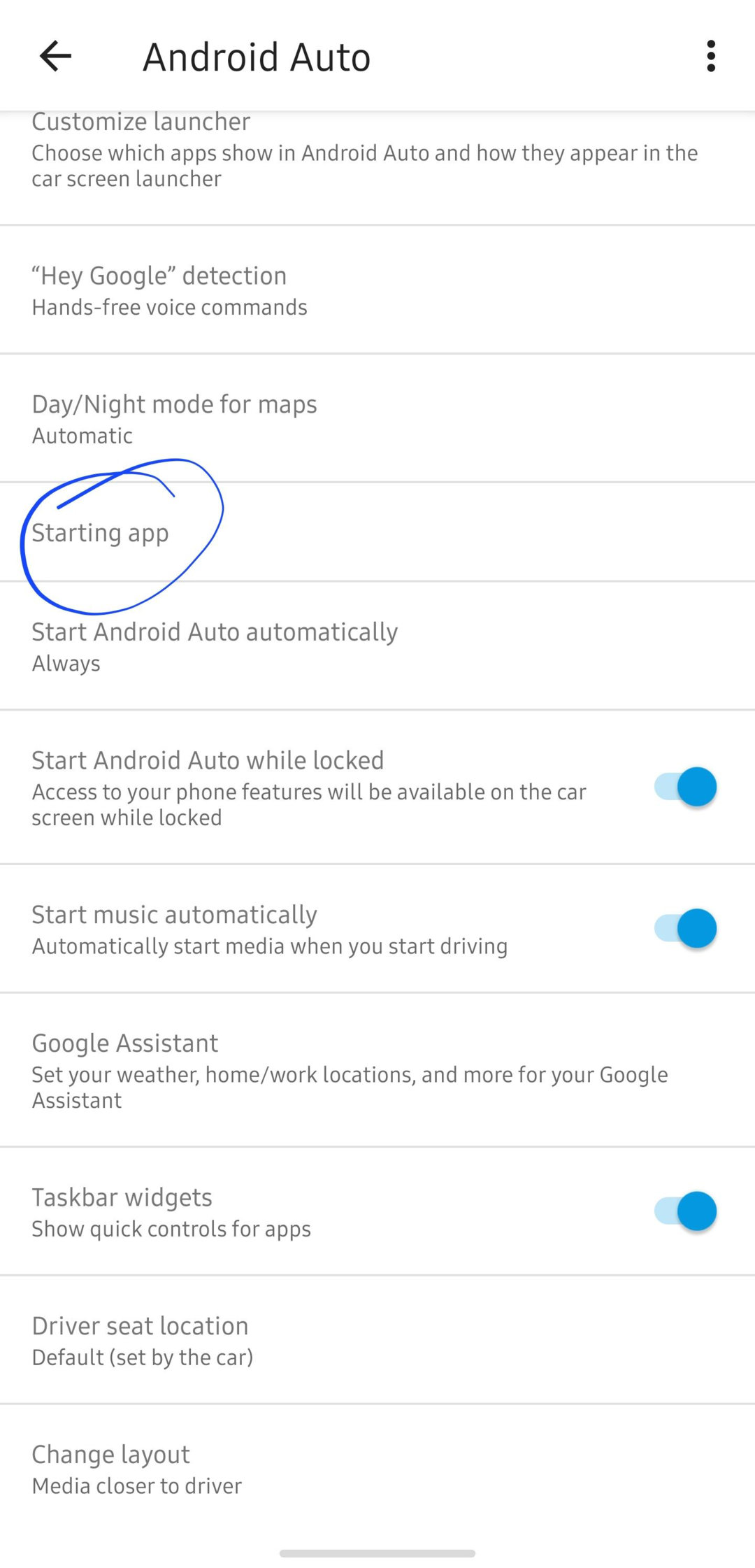Tap Media closer to driver subtitle
This screenshot has width=755, height=1568.
(x=136, y=1486)
